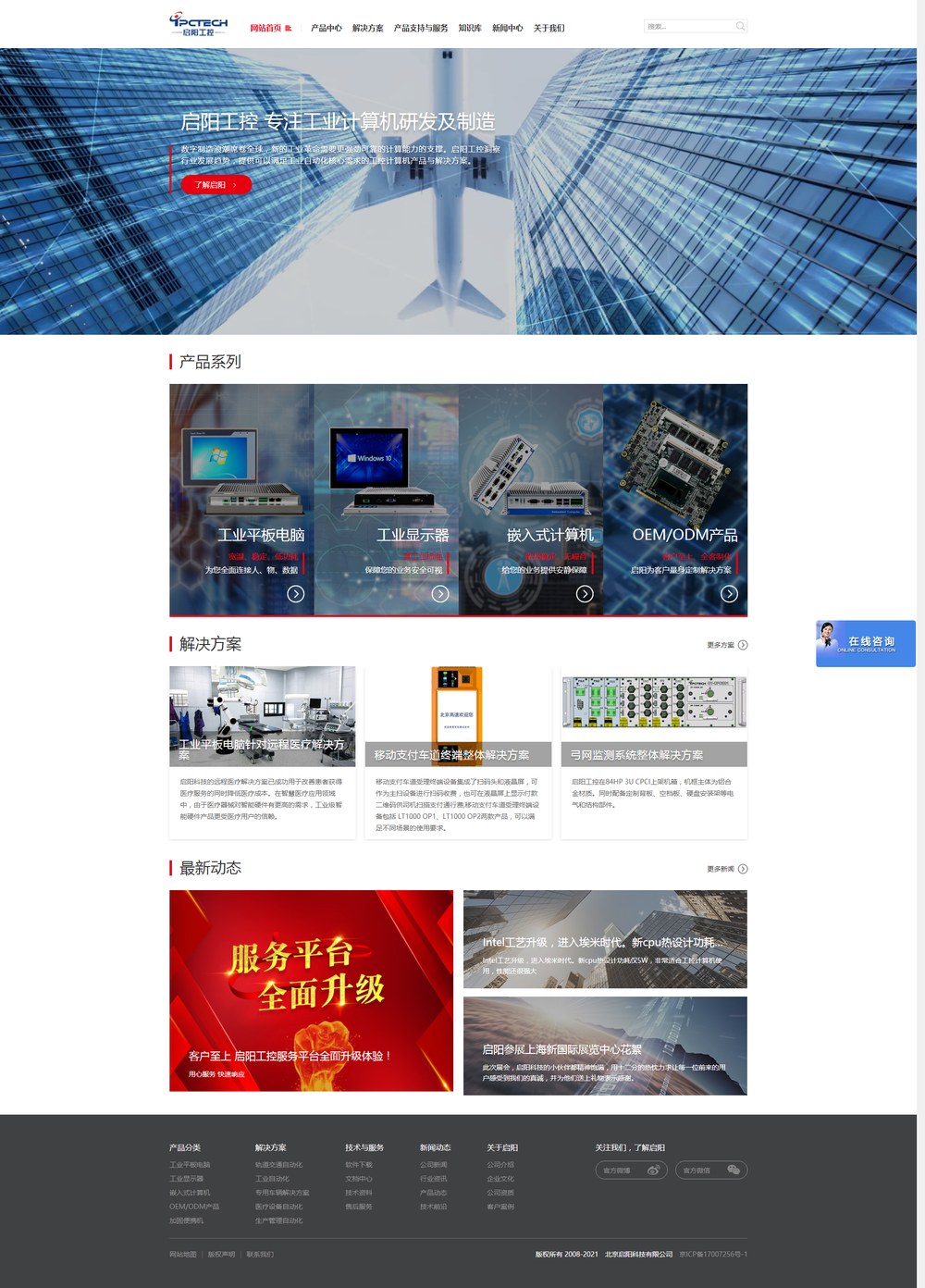Select 关于我们 in the top navigation
925x1288 pixels.
point(550,28)
